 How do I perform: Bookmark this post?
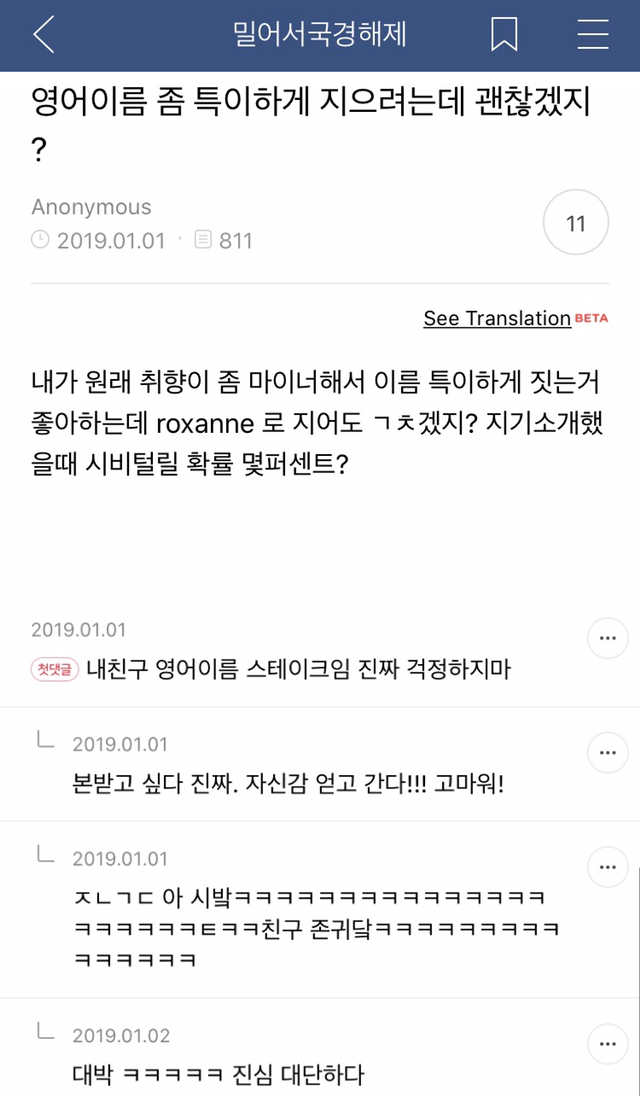click(x=504, y=35)
